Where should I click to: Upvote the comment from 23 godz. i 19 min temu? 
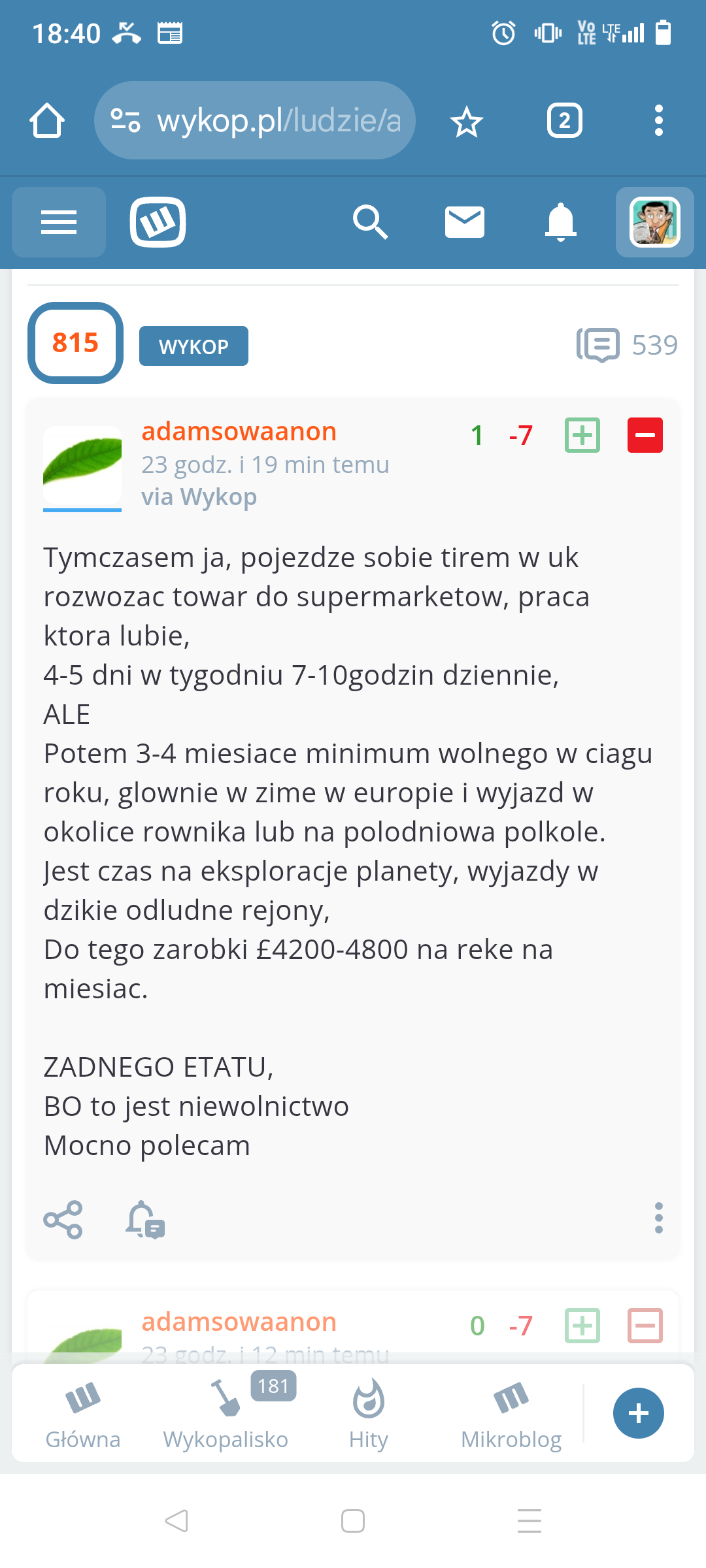coord(582,435)
